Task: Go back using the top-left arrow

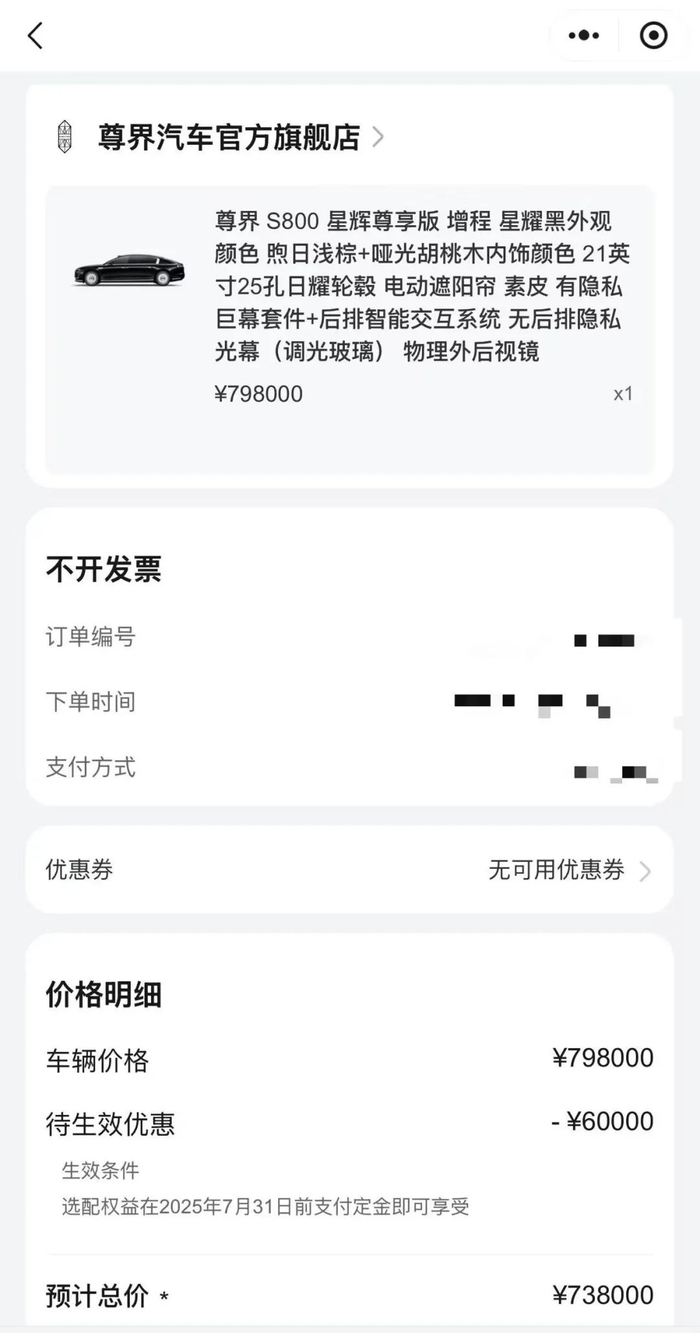Action: (x=35, y=36)
